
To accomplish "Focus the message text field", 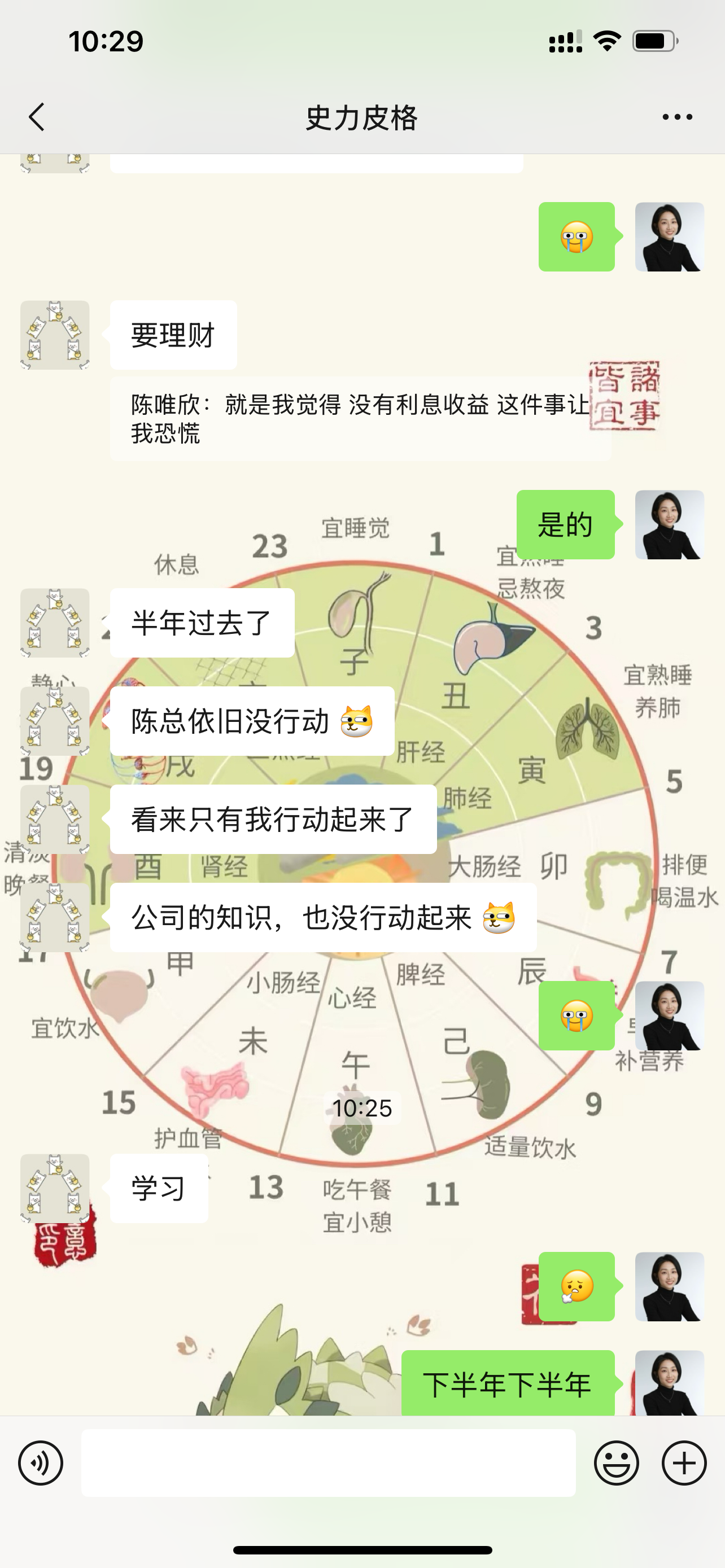I will [328, 1464].
